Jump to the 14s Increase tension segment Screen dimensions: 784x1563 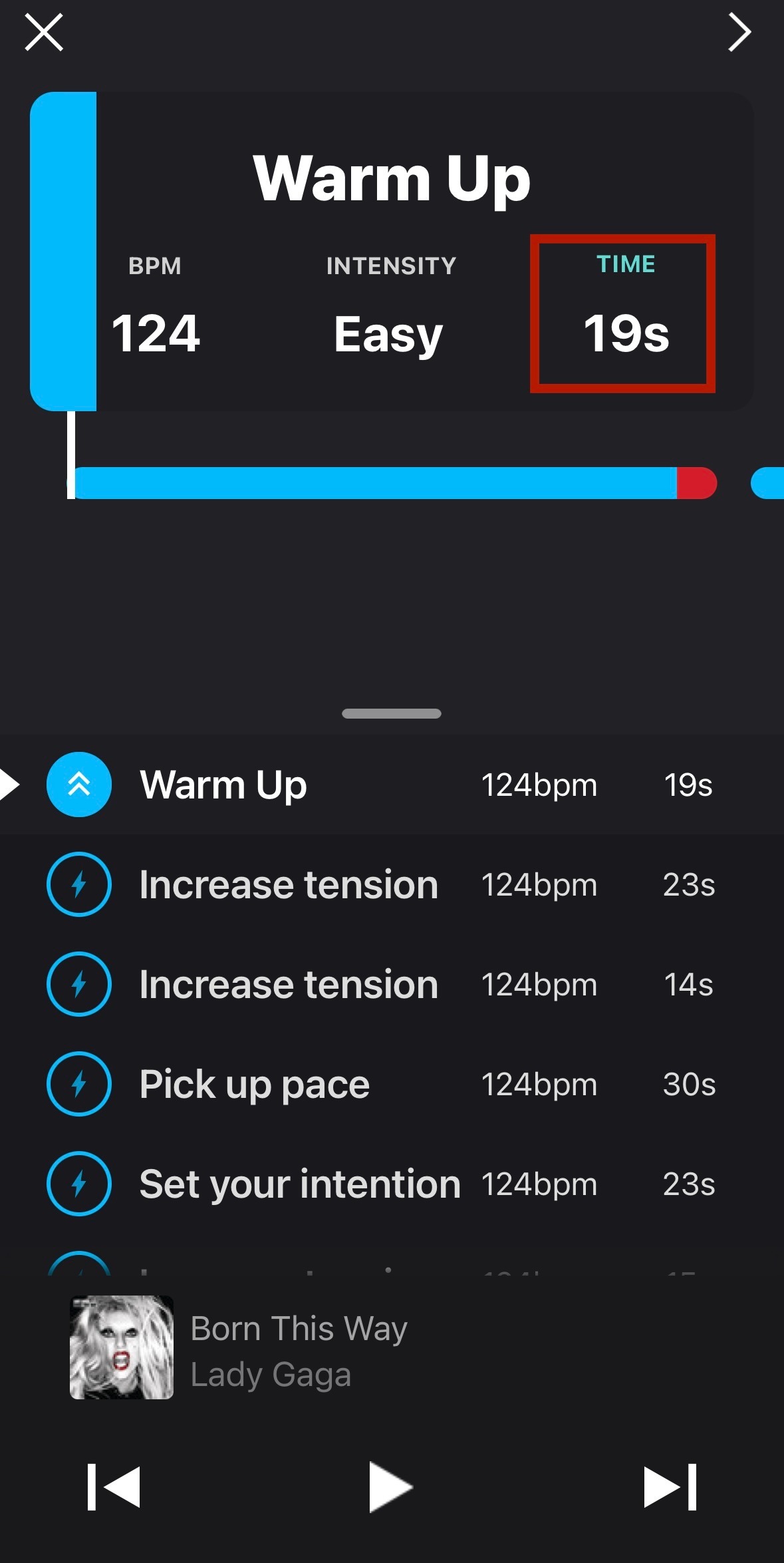(392, 984)
